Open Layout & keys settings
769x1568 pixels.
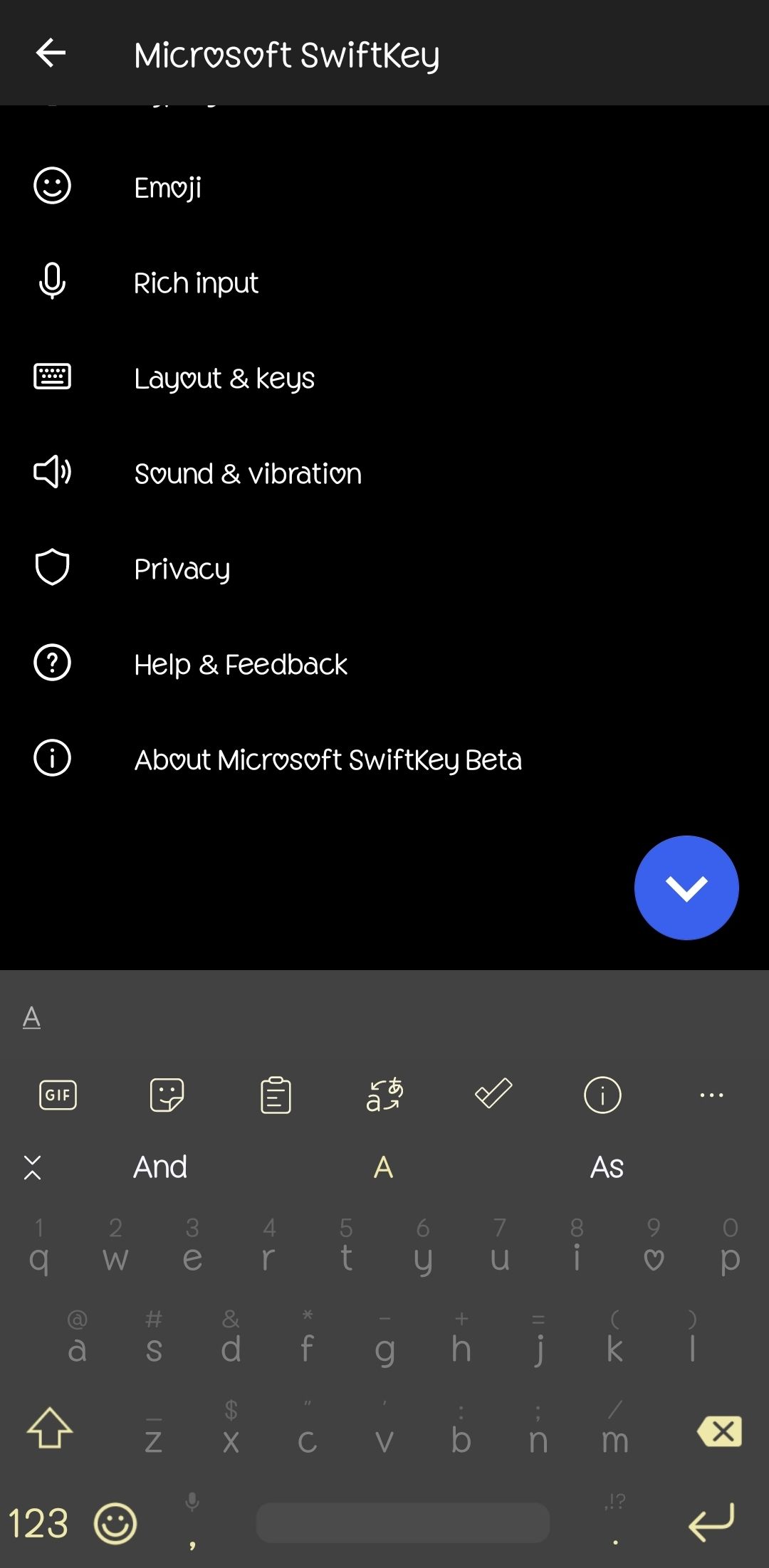tap(384, 377)
